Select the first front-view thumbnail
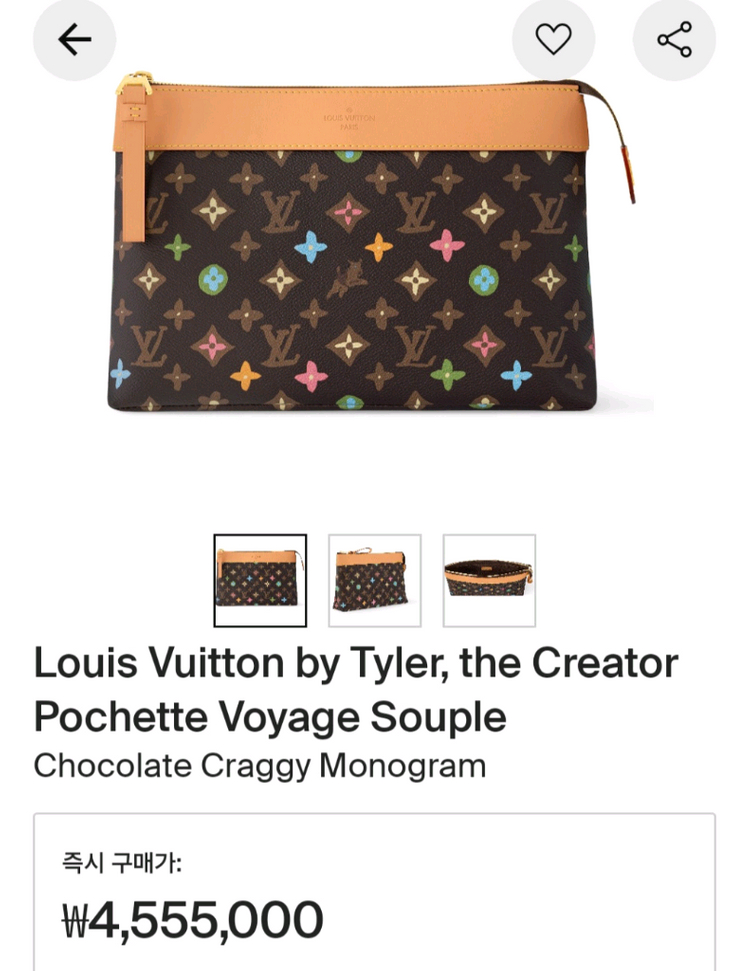750x971 pixels. 260,581
